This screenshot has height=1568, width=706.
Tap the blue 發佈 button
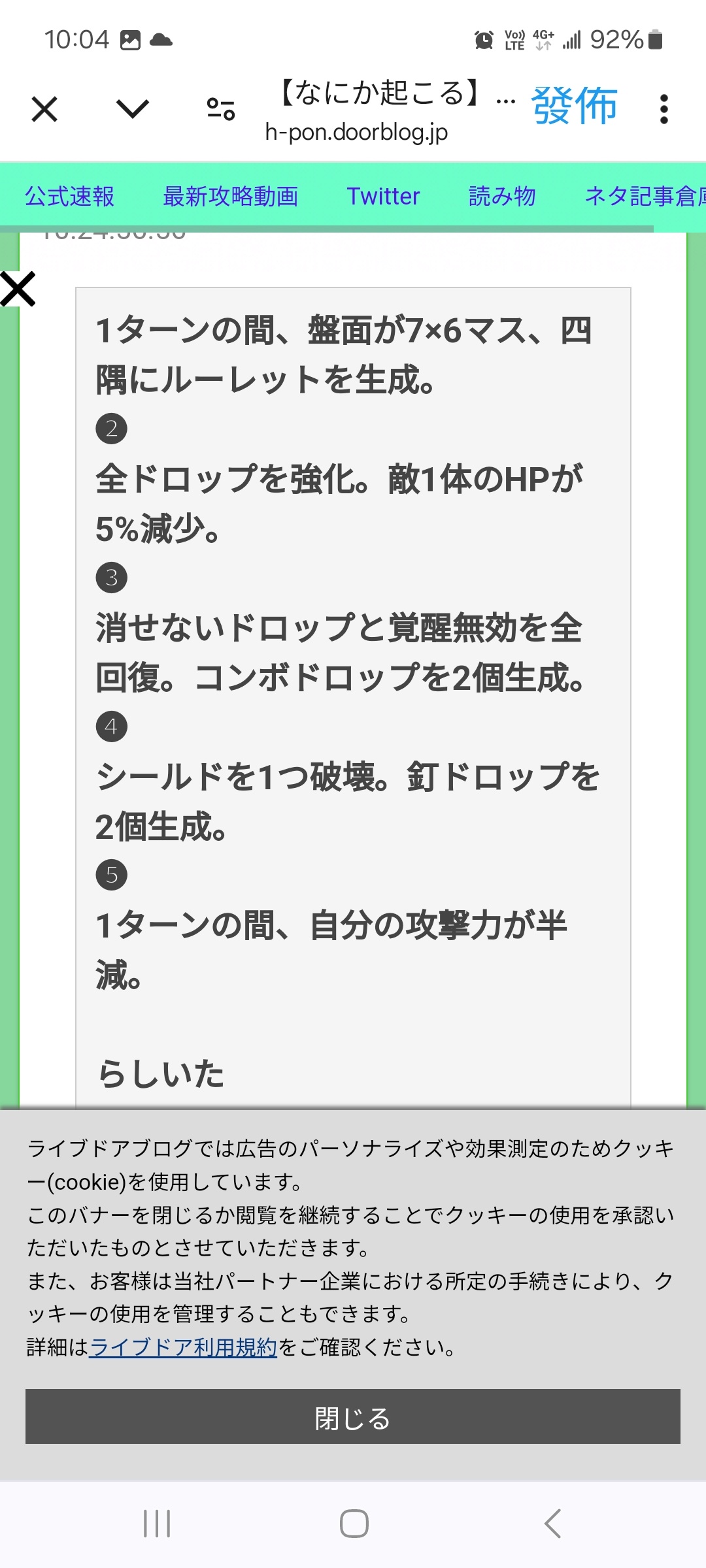point(574,105)
